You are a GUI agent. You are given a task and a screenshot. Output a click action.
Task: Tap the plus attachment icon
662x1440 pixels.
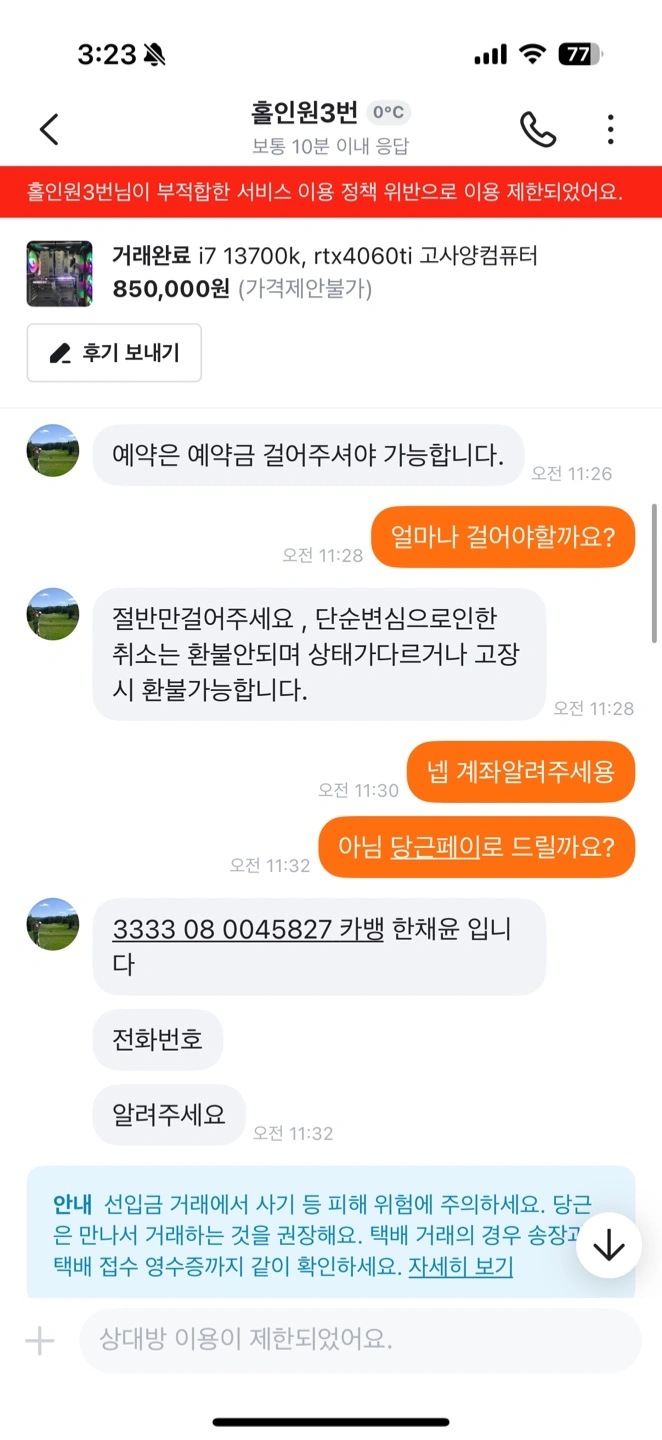(39, 1340)
